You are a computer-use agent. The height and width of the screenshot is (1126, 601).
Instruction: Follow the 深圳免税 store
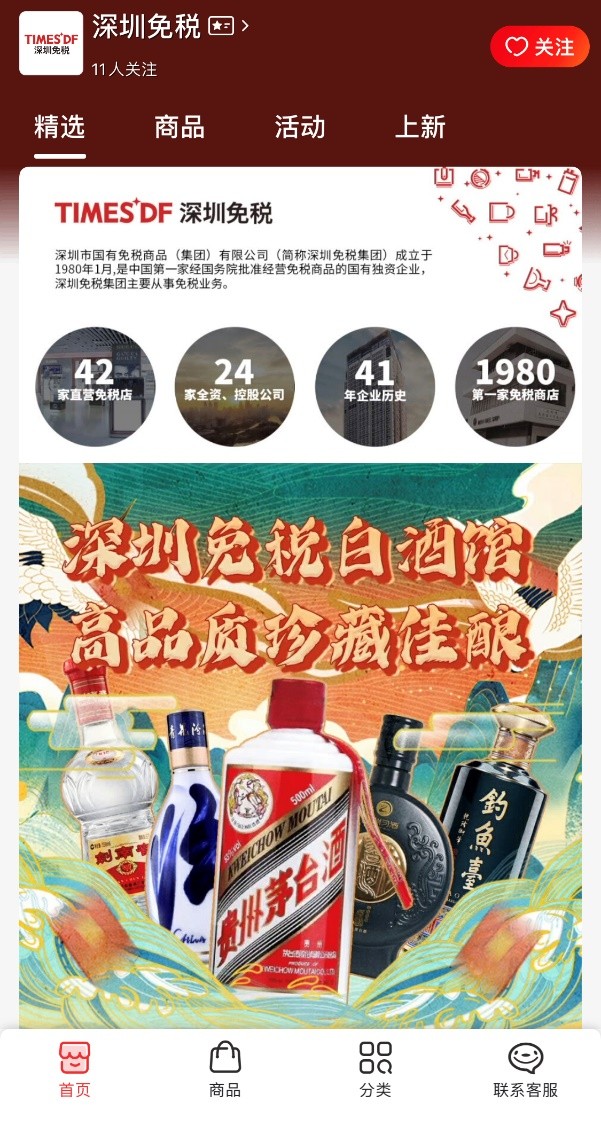click(x=539, y=47)
